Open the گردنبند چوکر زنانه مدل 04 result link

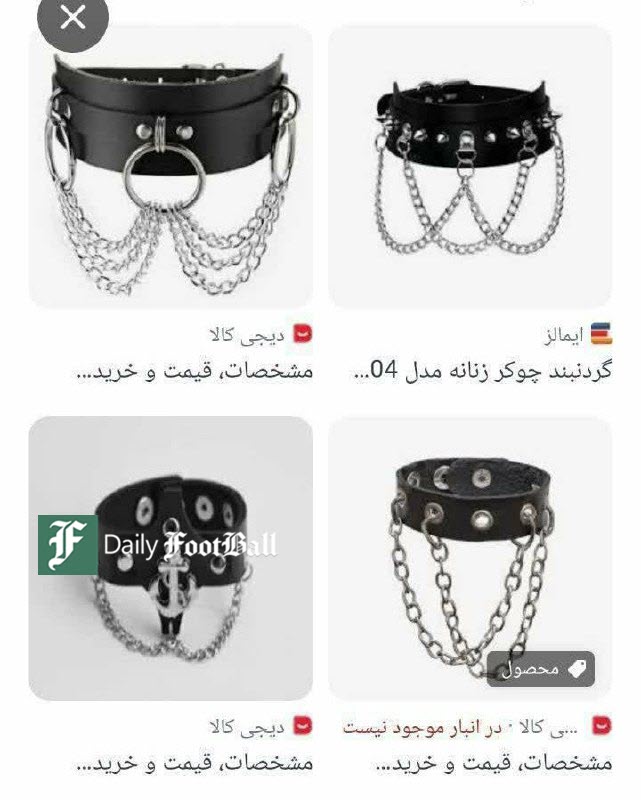click(484, 371)
